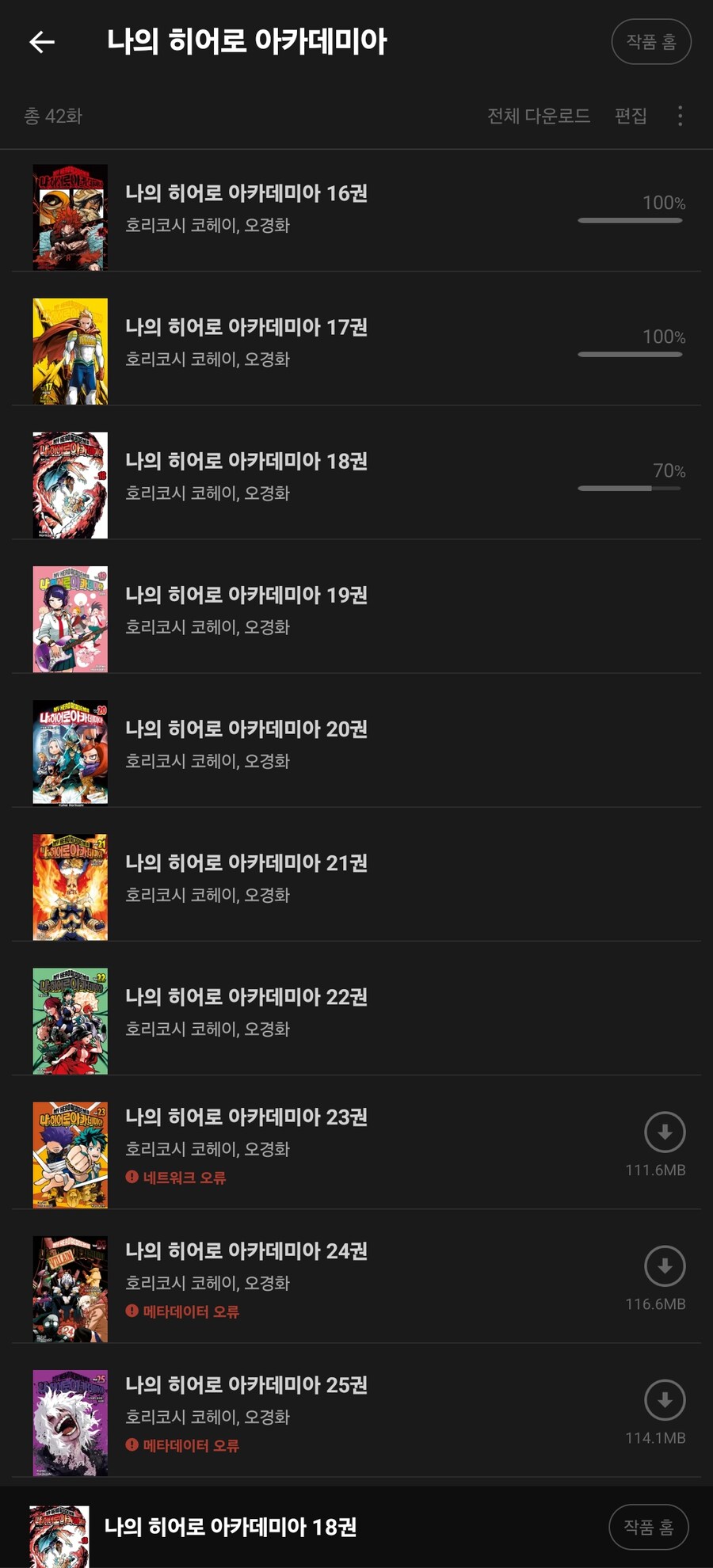Open volume 16 cover thumbnail
The image size is (713, 1568).
[x=70, y=215]
